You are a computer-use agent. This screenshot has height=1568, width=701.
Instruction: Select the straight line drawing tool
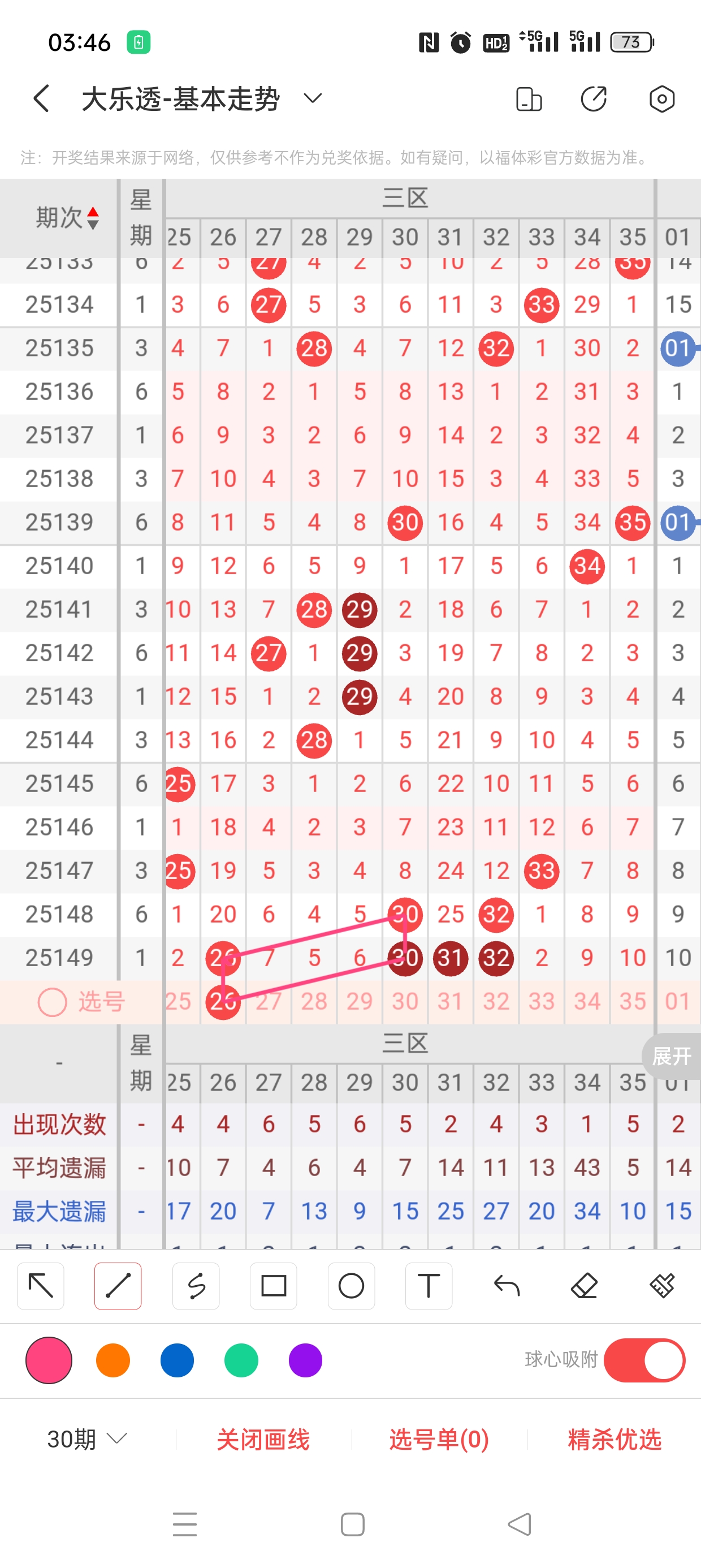point(118,1286)
